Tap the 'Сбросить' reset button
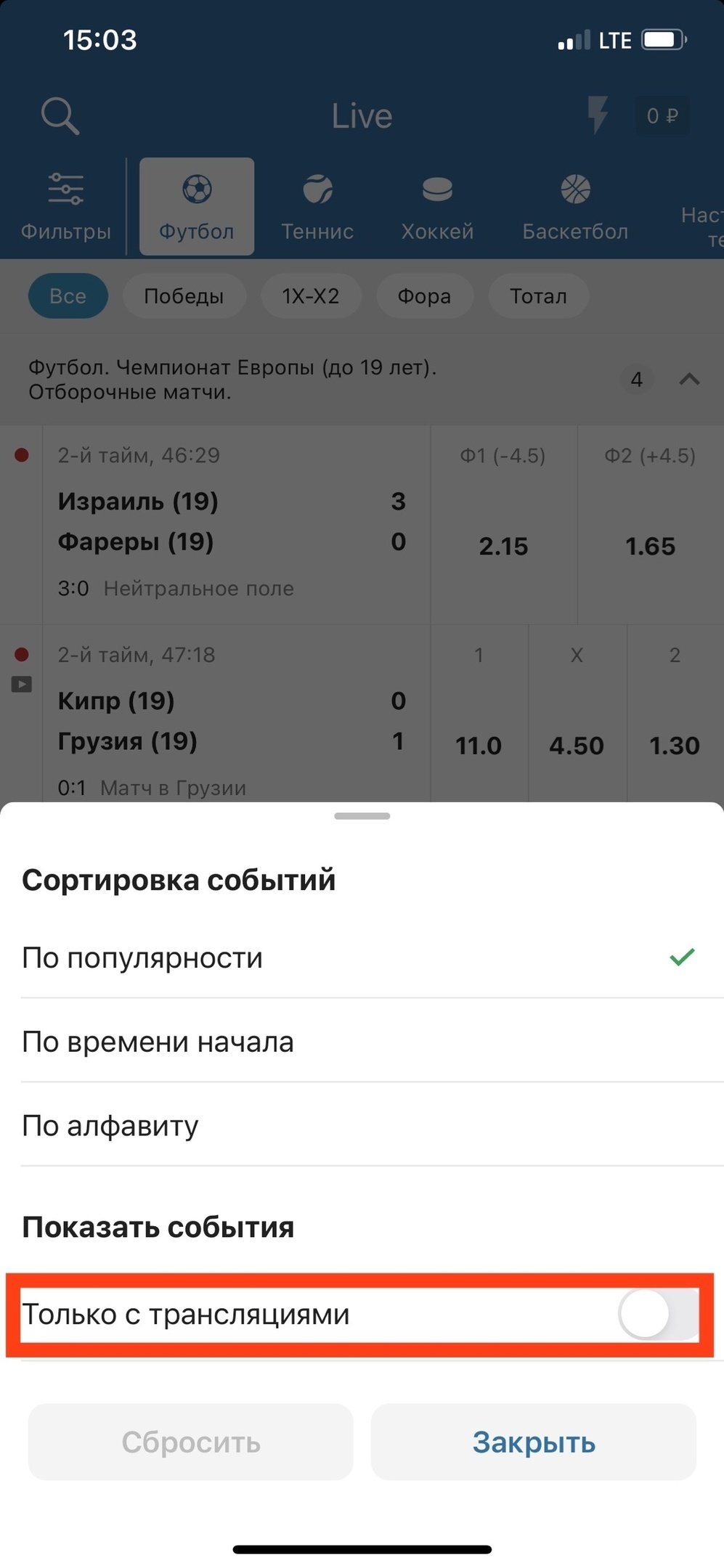Image resolution: width=724 pixels, height=1568 pixels. [x=190, y=1442]
